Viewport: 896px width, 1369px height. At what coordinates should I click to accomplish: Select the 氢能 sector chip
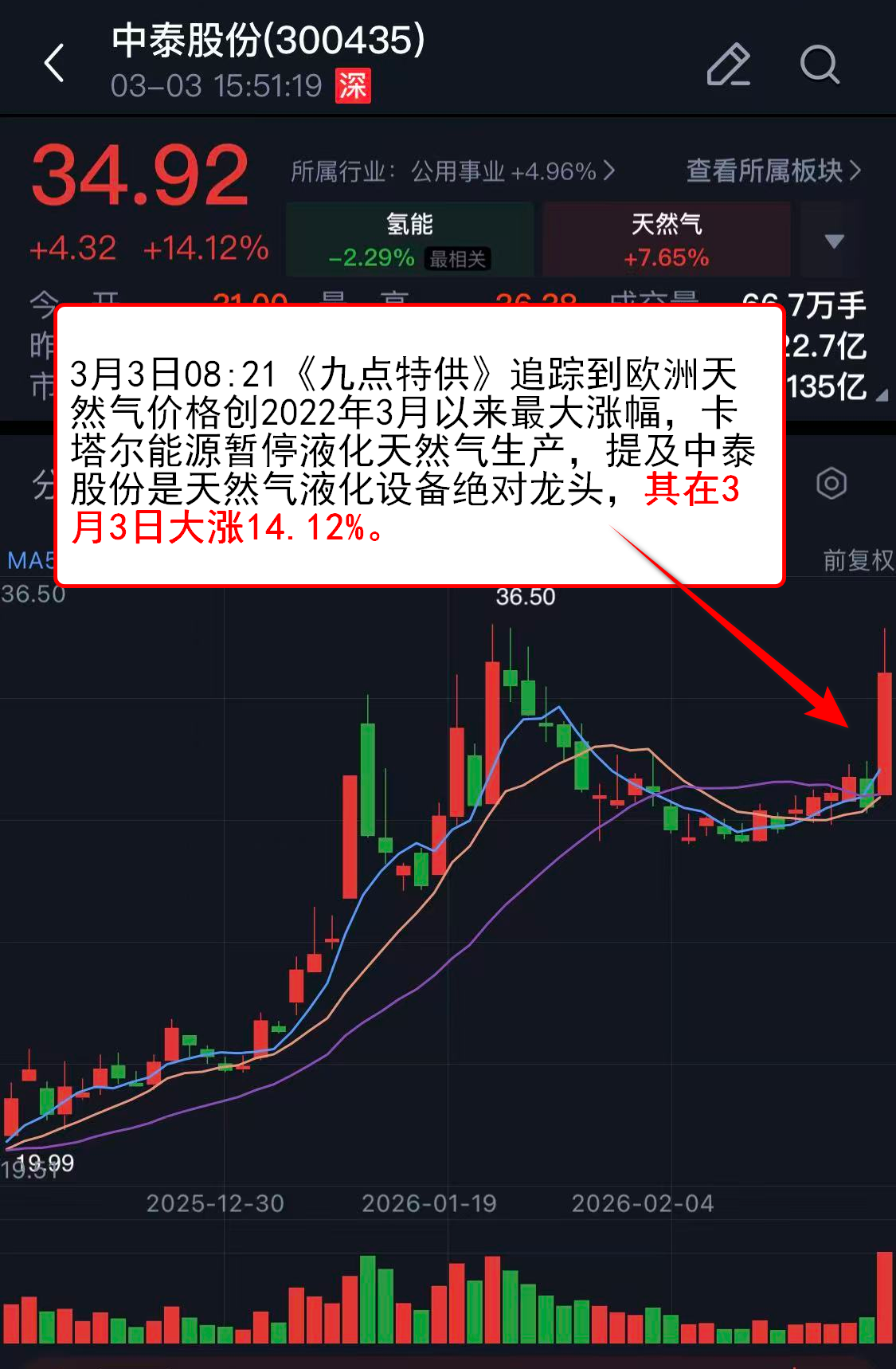[x=409, y=240]
